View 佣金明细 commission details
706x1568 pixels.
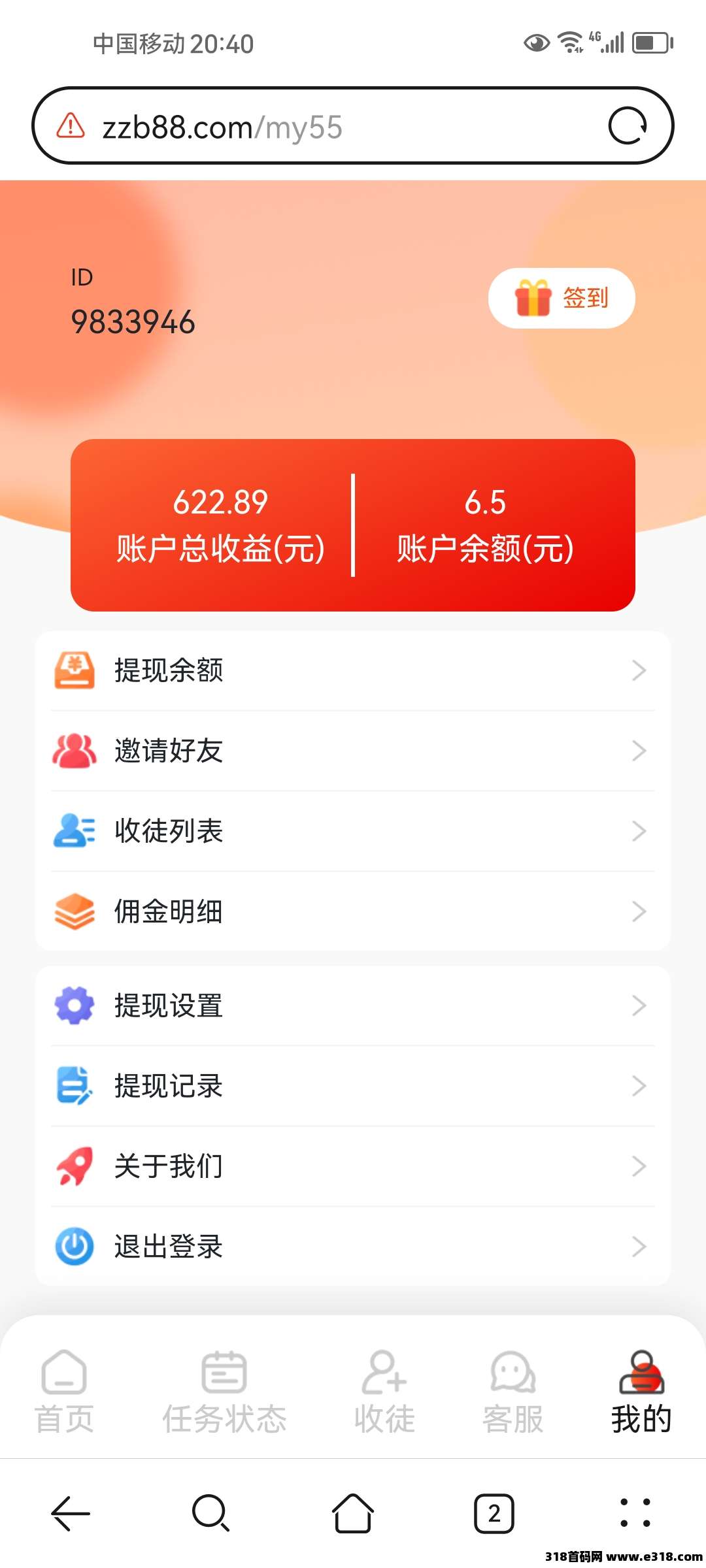(x=353, y=911)
